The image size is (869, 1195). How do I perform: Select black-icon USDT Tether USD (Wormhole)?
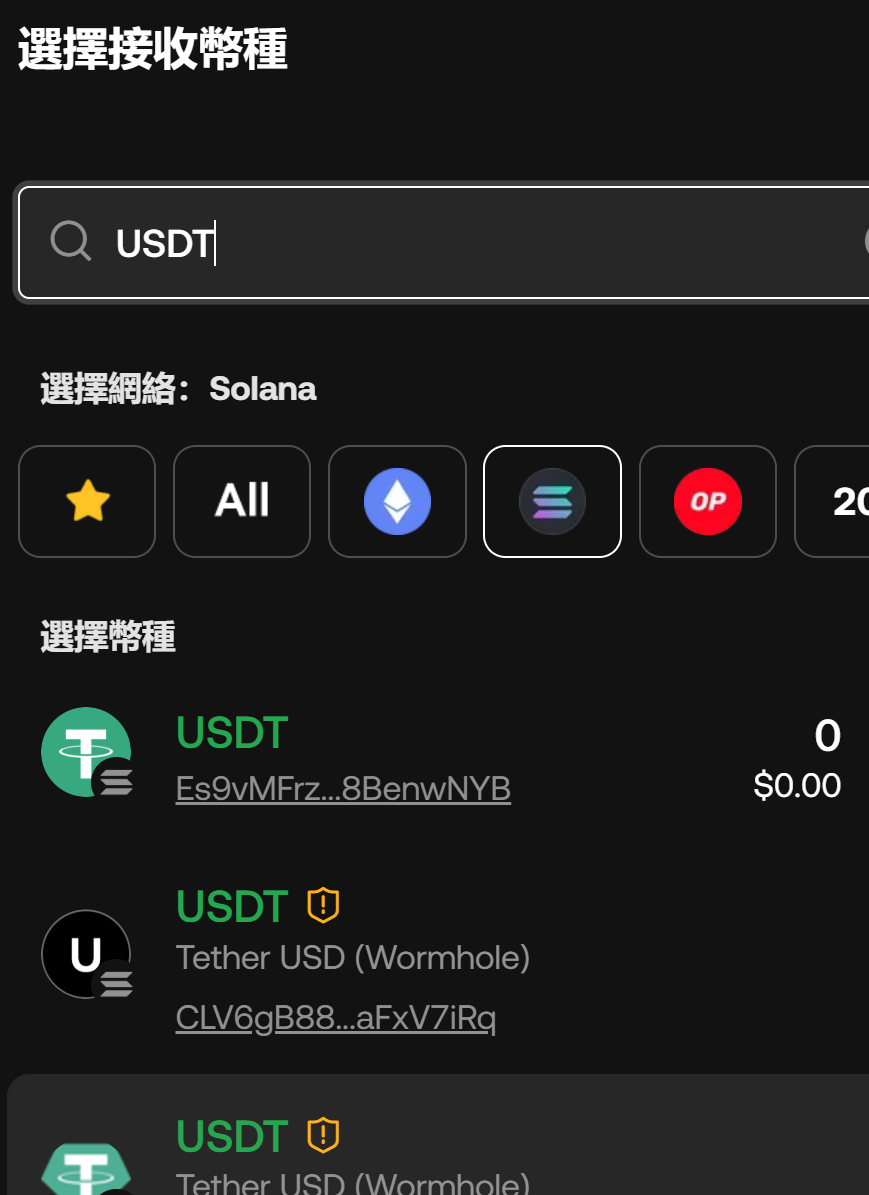pos(352,957)
